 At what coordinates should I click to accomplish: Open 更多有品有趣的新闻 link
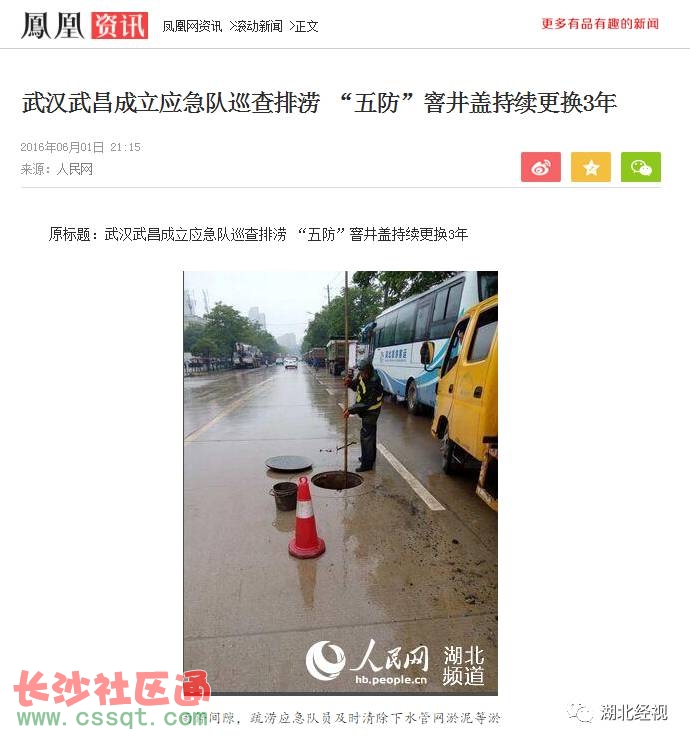tap(600, 23)
